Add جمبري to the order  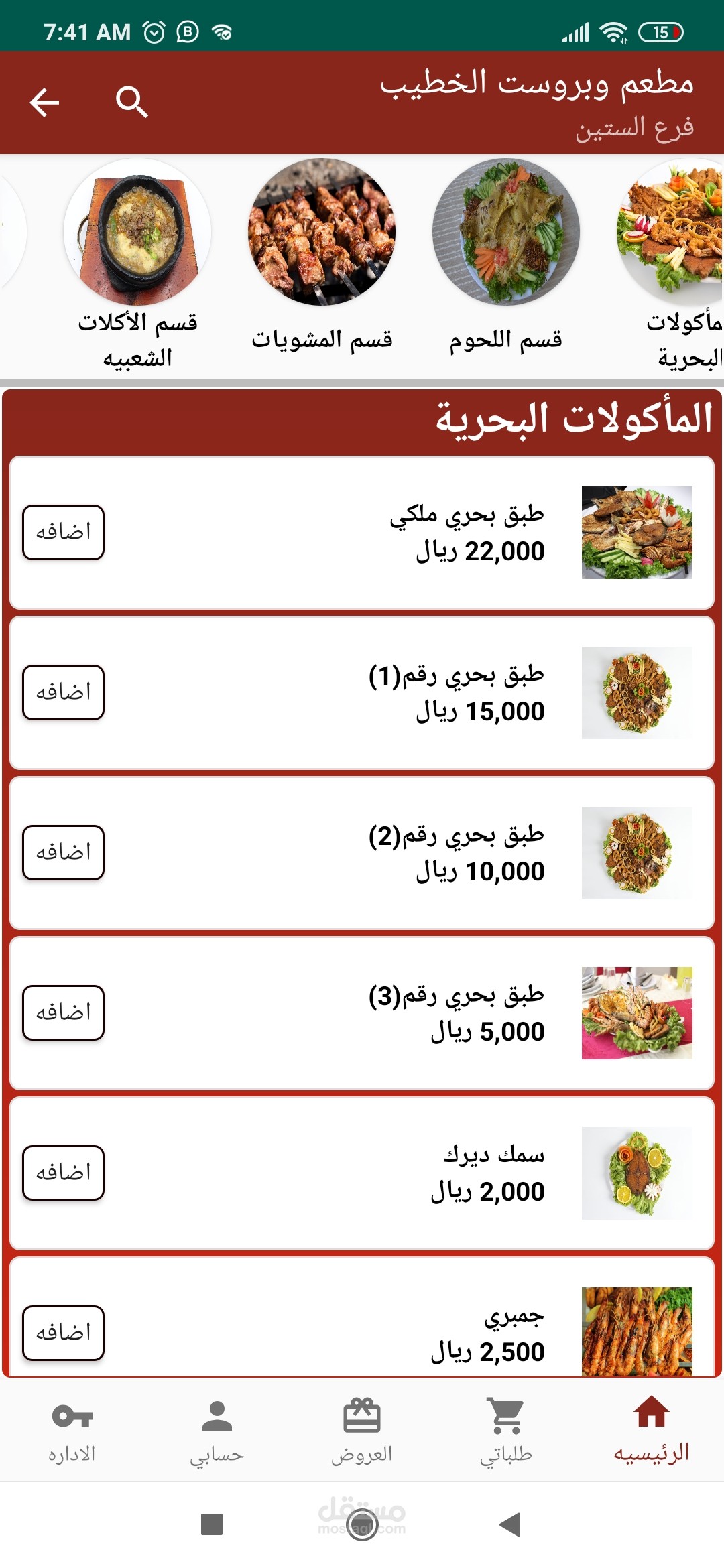pyautogui.click(x=64, y=1333)
